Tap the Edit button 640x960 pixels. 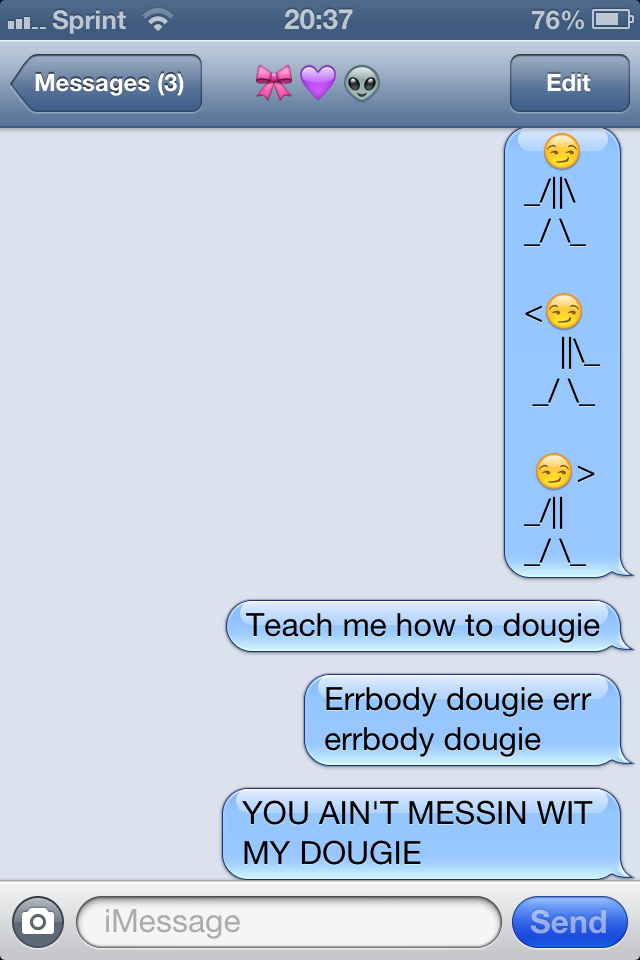click(x=568, y=83)
